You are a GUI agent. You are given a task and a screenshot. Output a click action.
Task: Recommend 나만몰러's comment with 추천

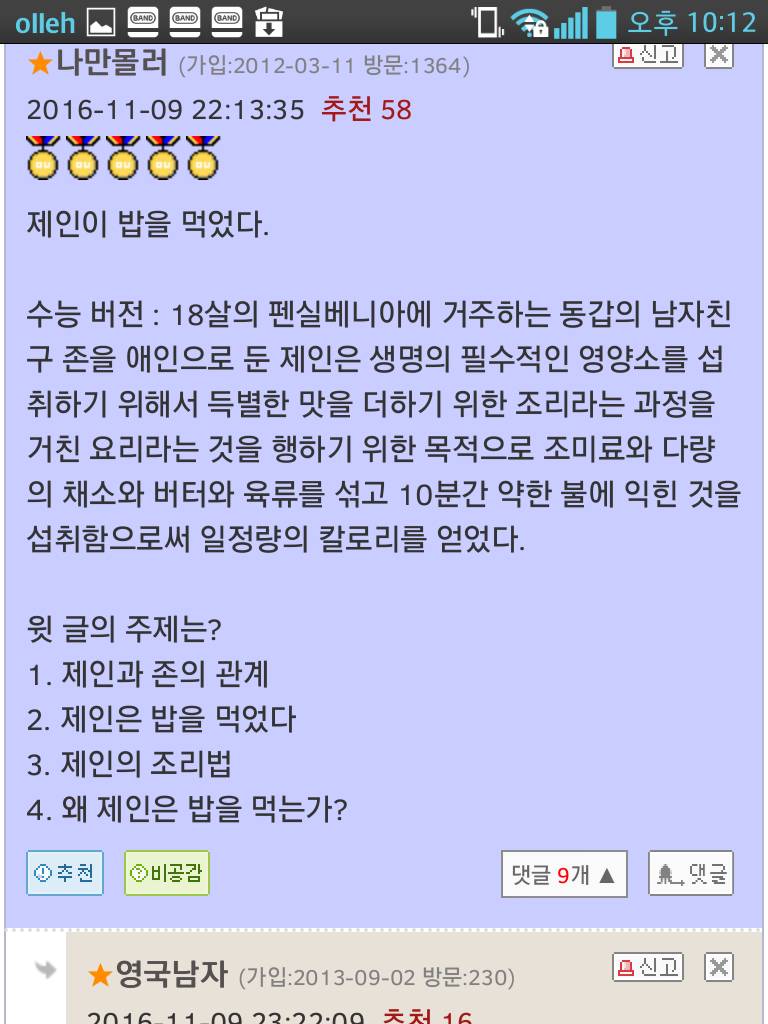64,873
